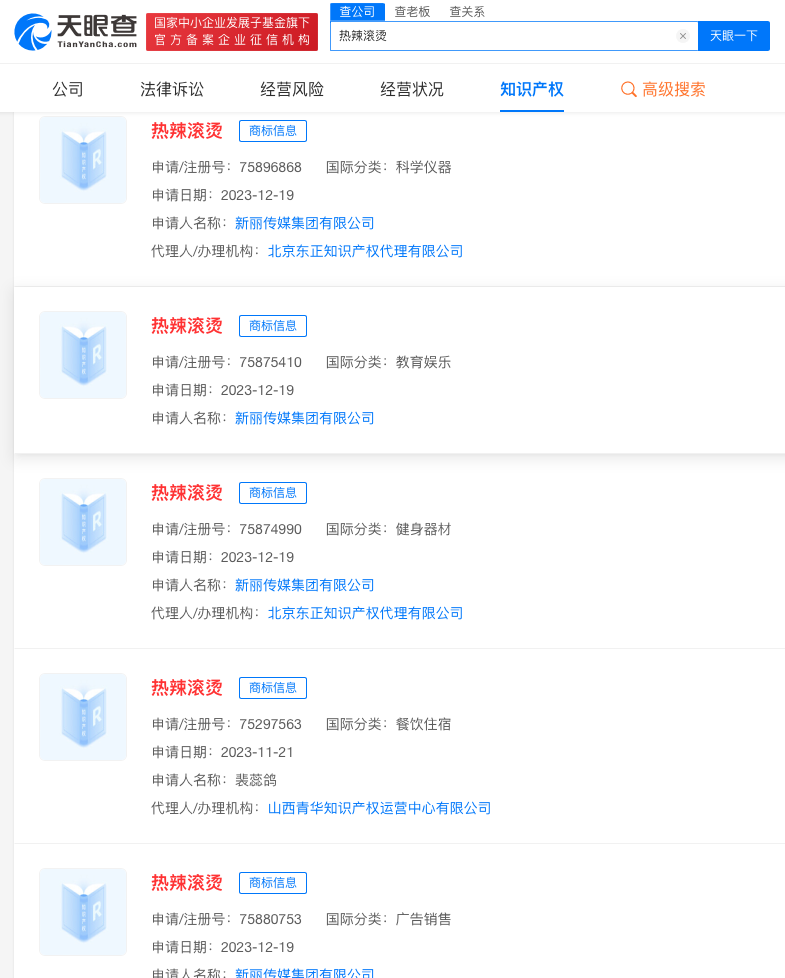Screen dimensions: 785x978
Task: Click the first trademark image thumbnail
Action: (x=82, y=159)
